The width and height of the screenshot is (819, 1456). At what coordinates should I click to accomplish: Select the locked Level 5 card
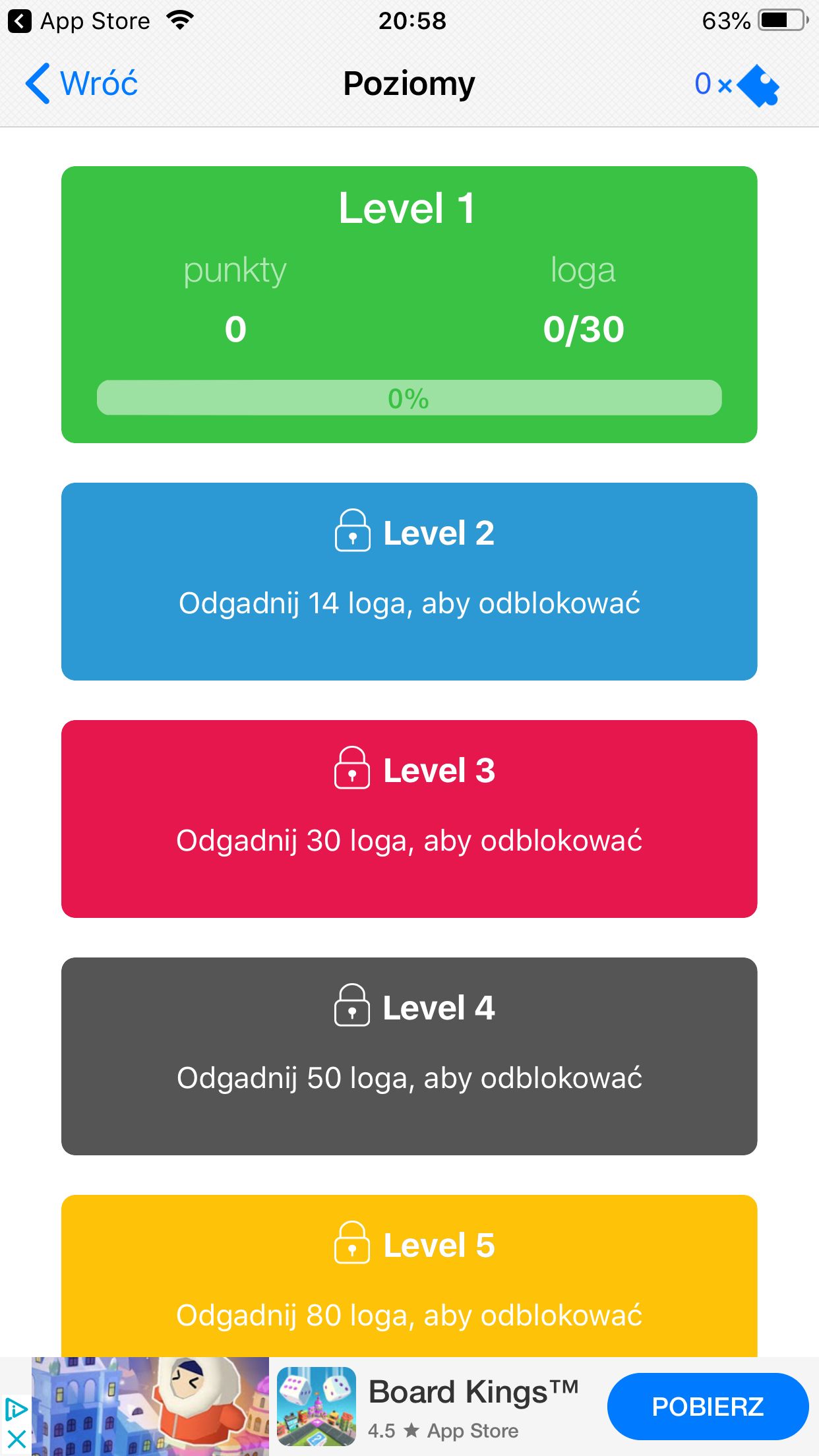409,1276
